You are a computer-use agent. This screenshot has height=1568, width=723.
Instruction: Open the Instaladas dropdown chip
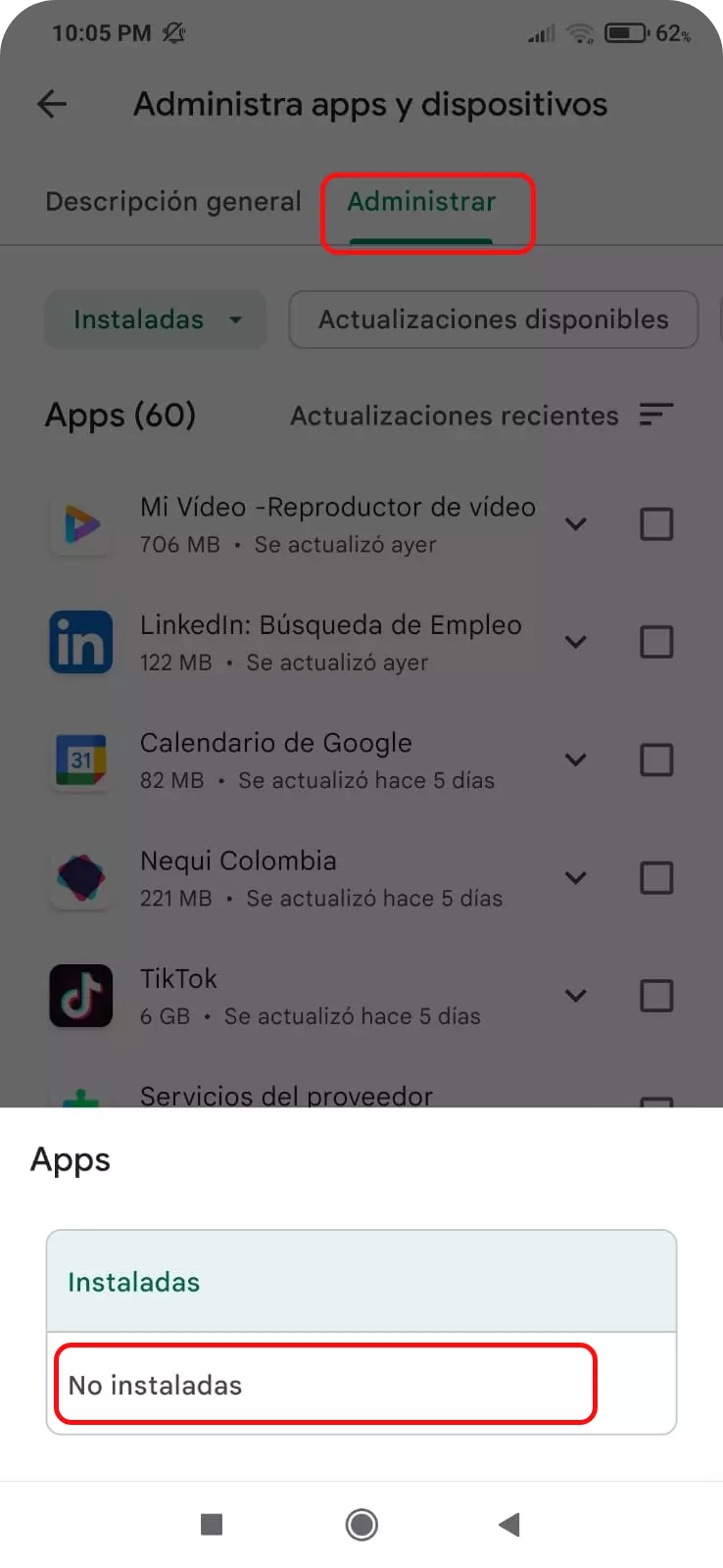tap(156, 319)
